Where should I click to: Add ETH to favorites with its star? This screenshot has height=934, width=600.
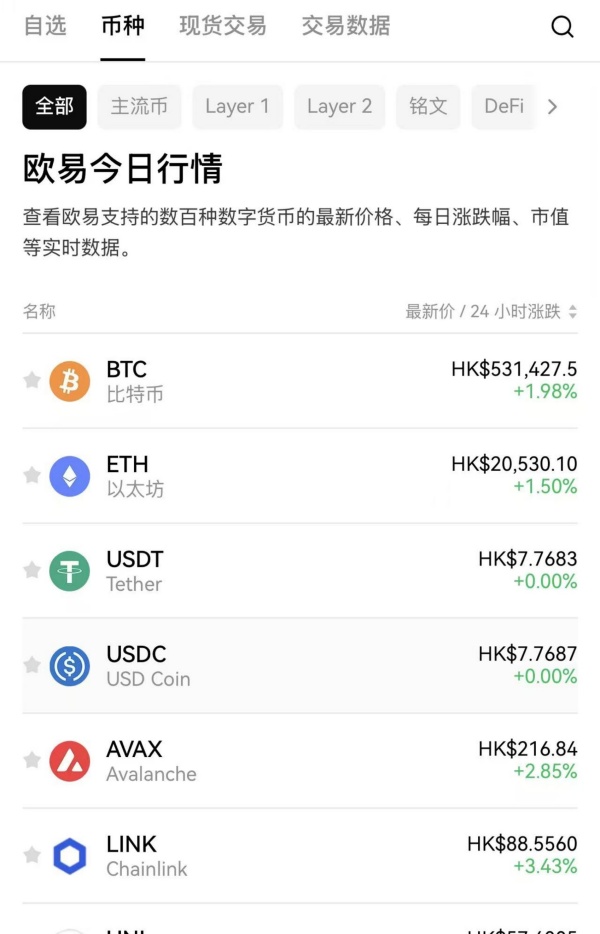coord(32,475)
